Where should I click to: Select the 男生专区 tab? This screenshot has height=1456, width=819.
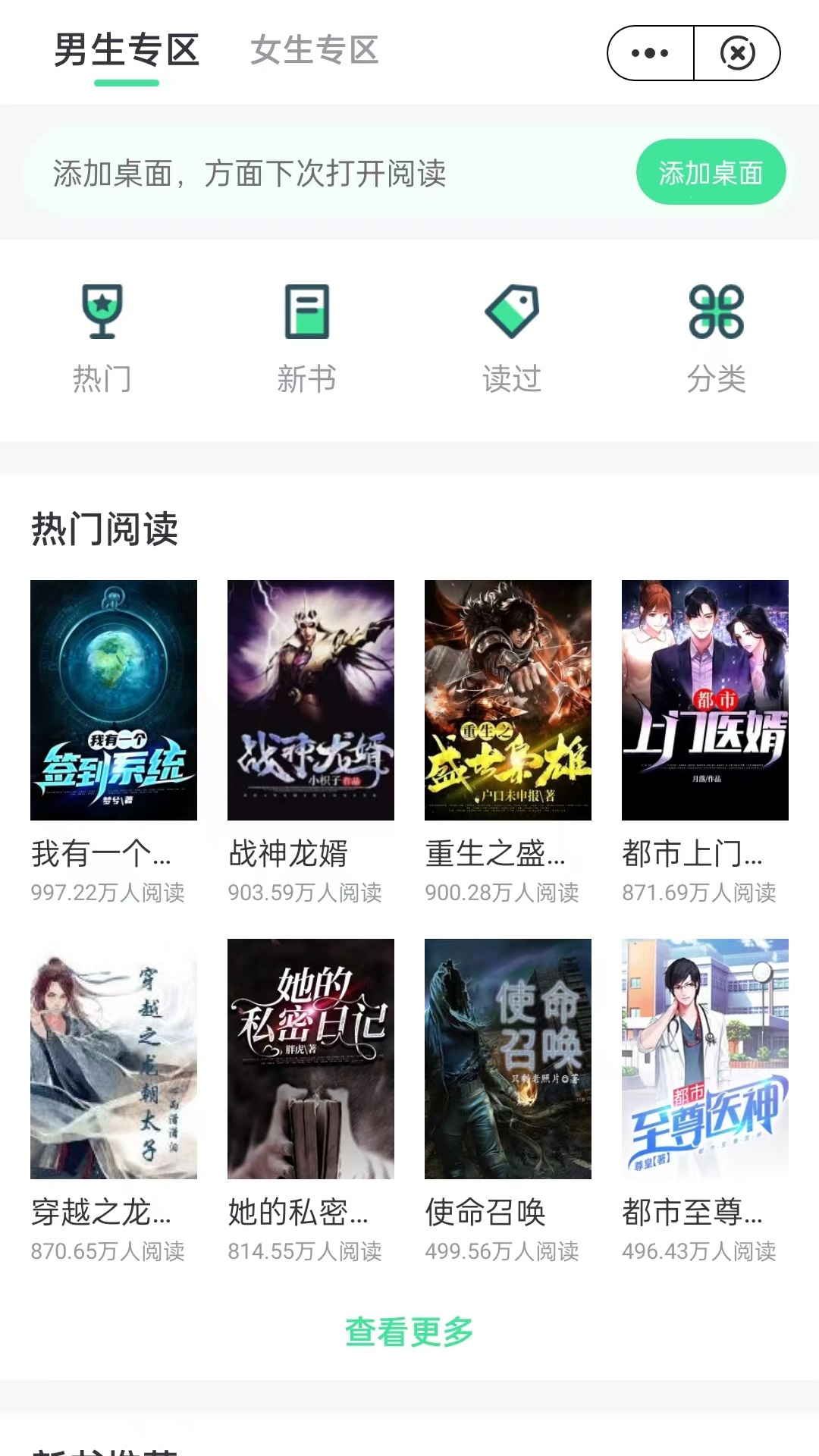pos(127,52)
